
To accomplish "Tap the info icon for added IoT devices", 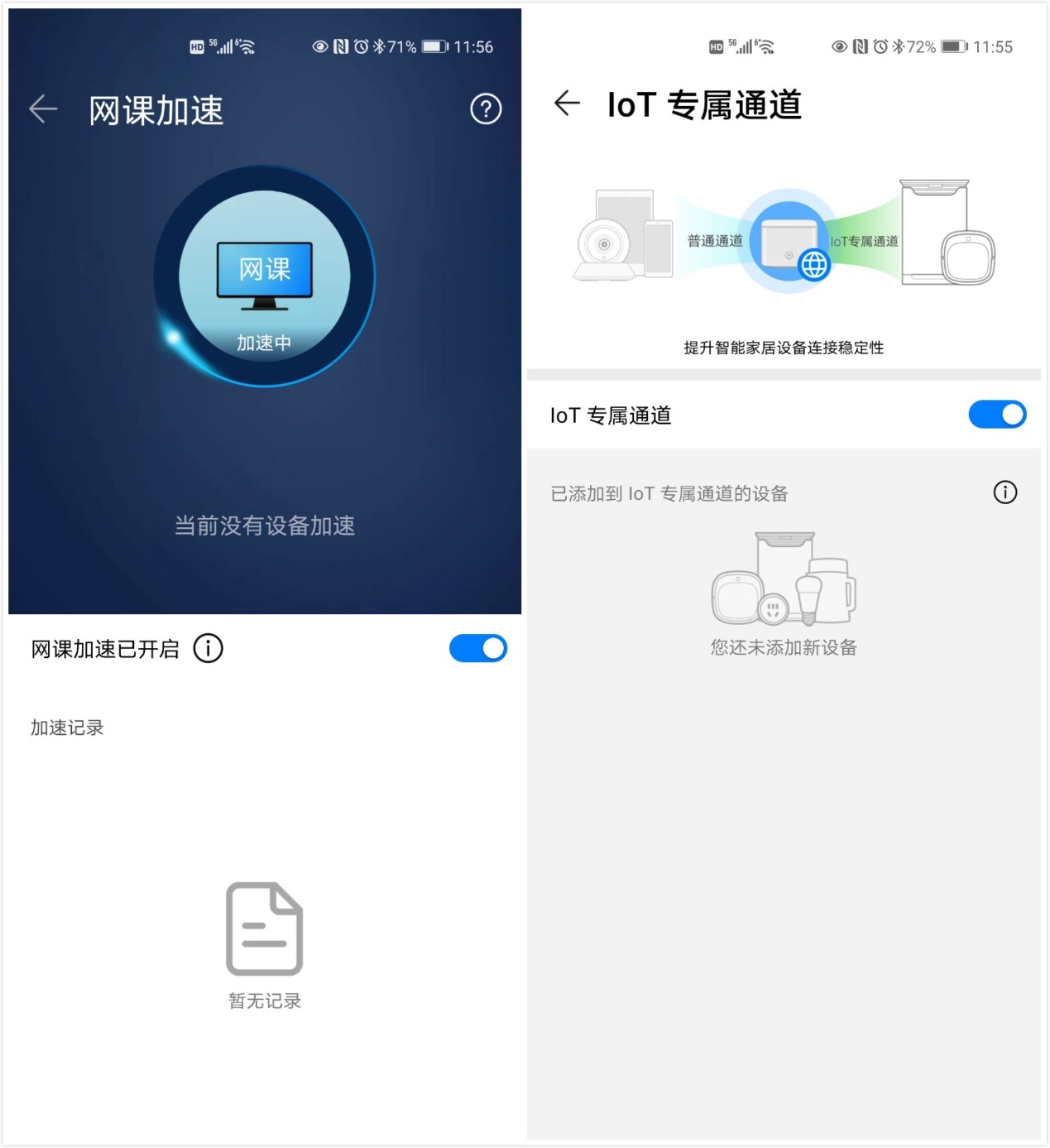I will tap(1005, 492).
